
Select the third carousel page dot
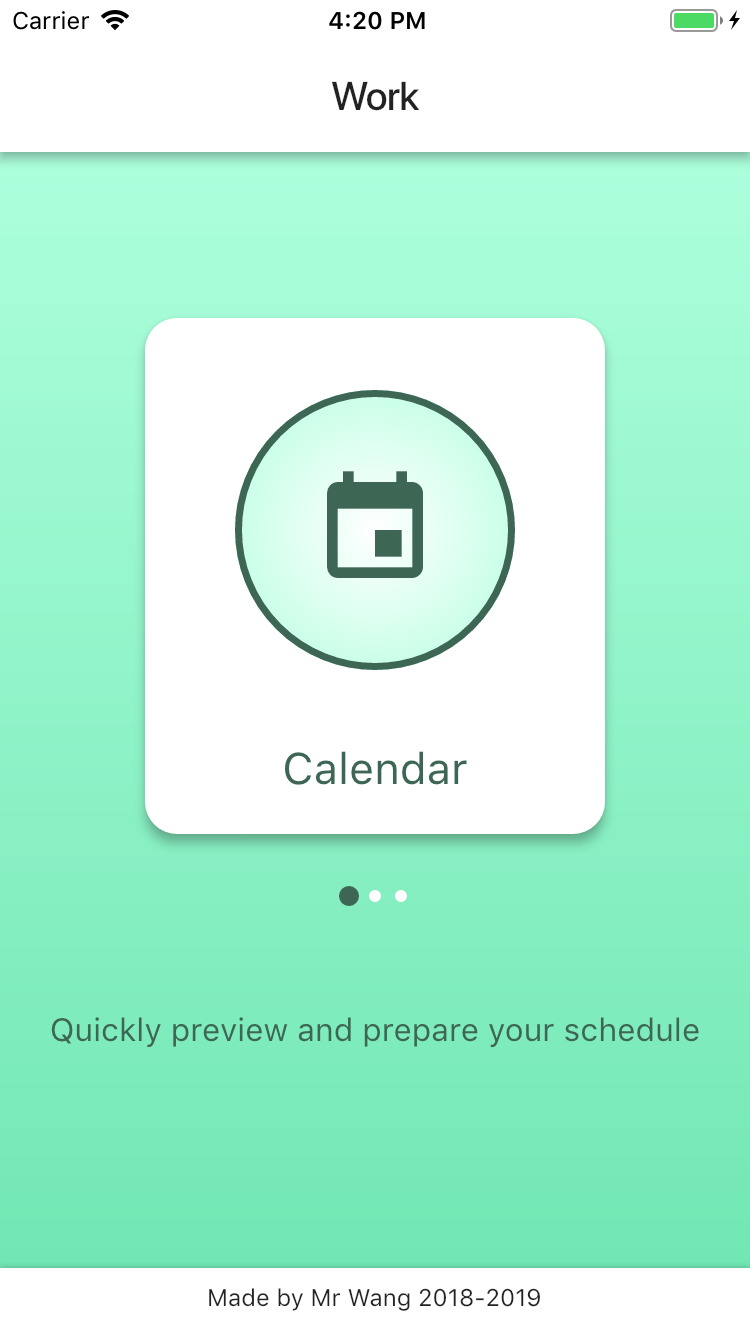(x=401, y=896)
